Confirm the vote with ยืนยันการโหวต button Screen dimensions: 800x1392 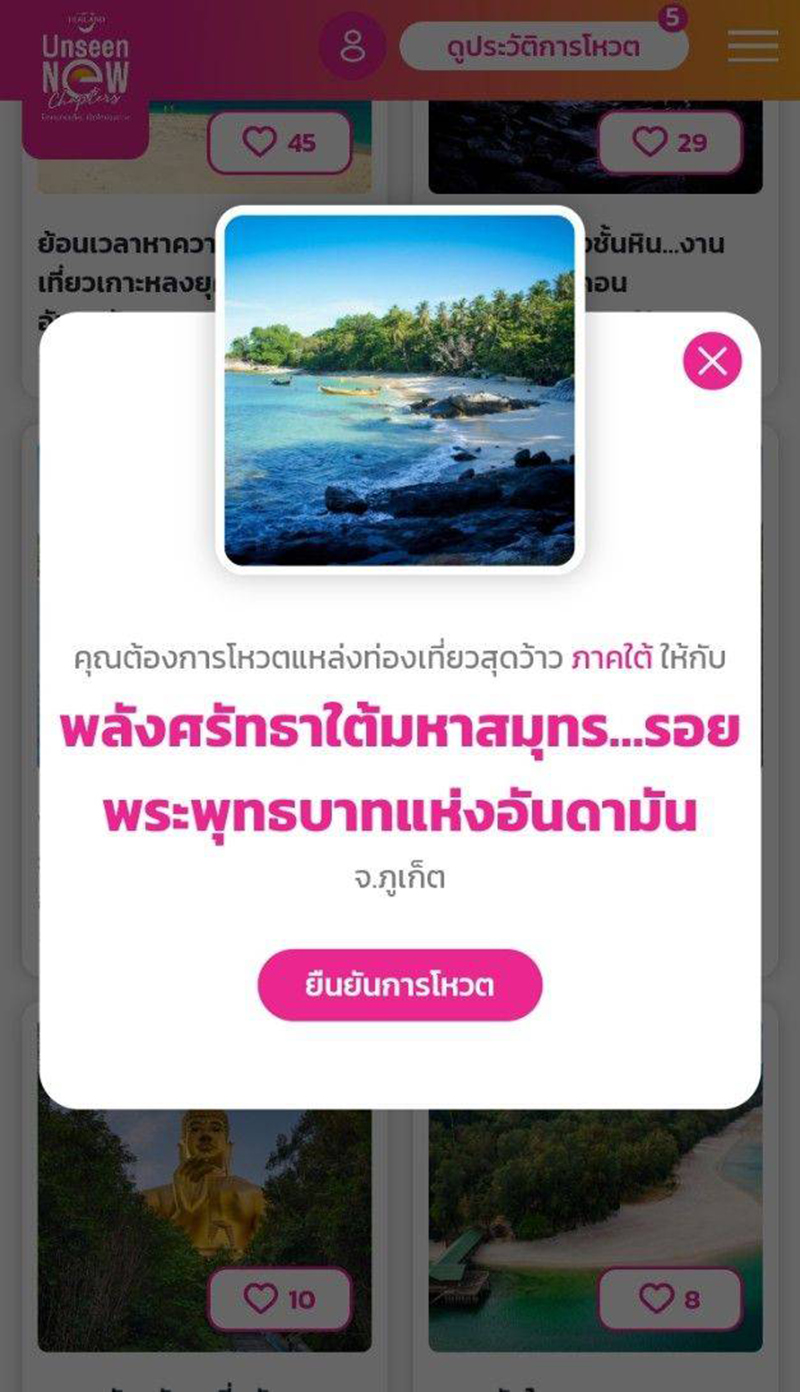pos(400,985)
